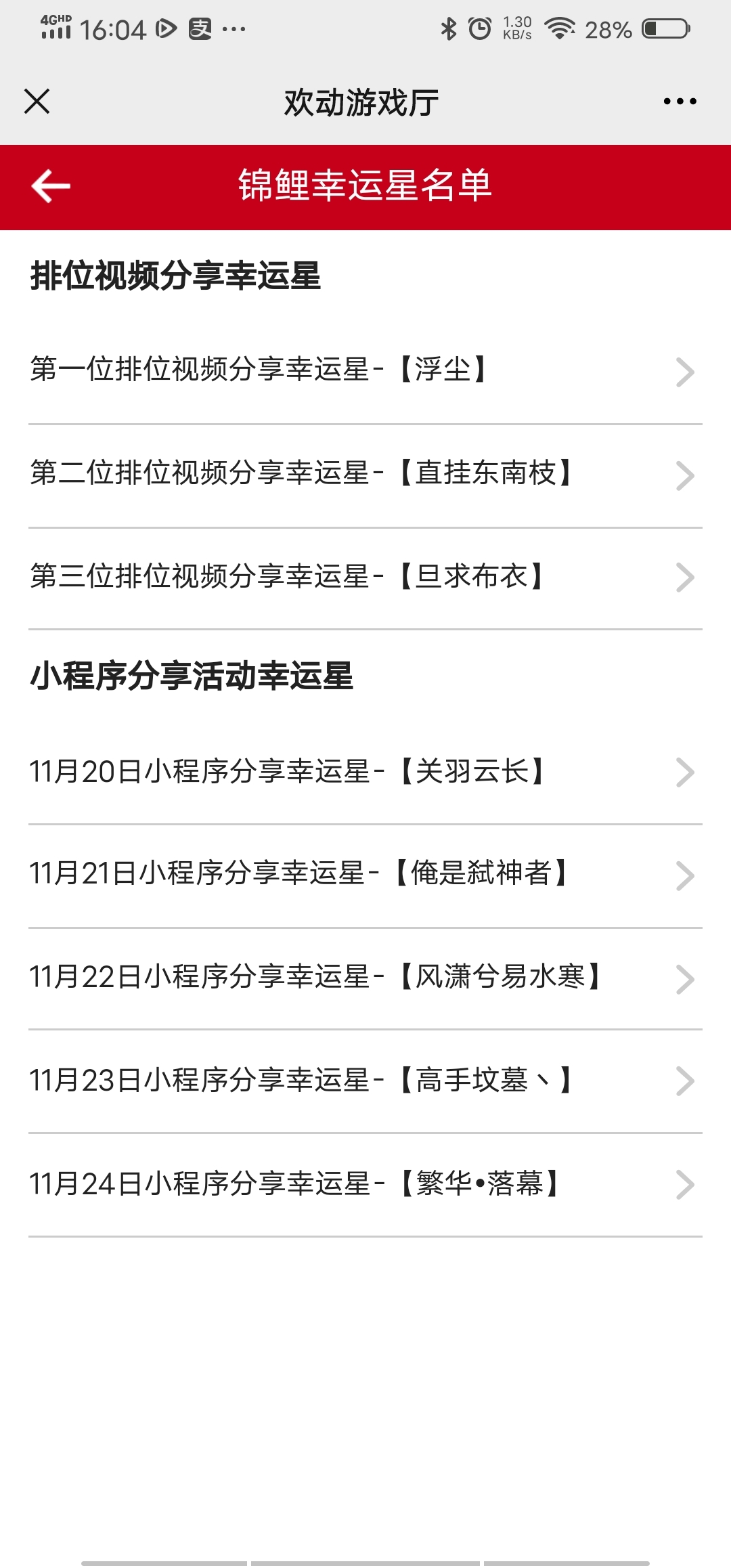Tap the 4G signal indicator
This screenshot has height=1568, width=731.
(58, 28)
